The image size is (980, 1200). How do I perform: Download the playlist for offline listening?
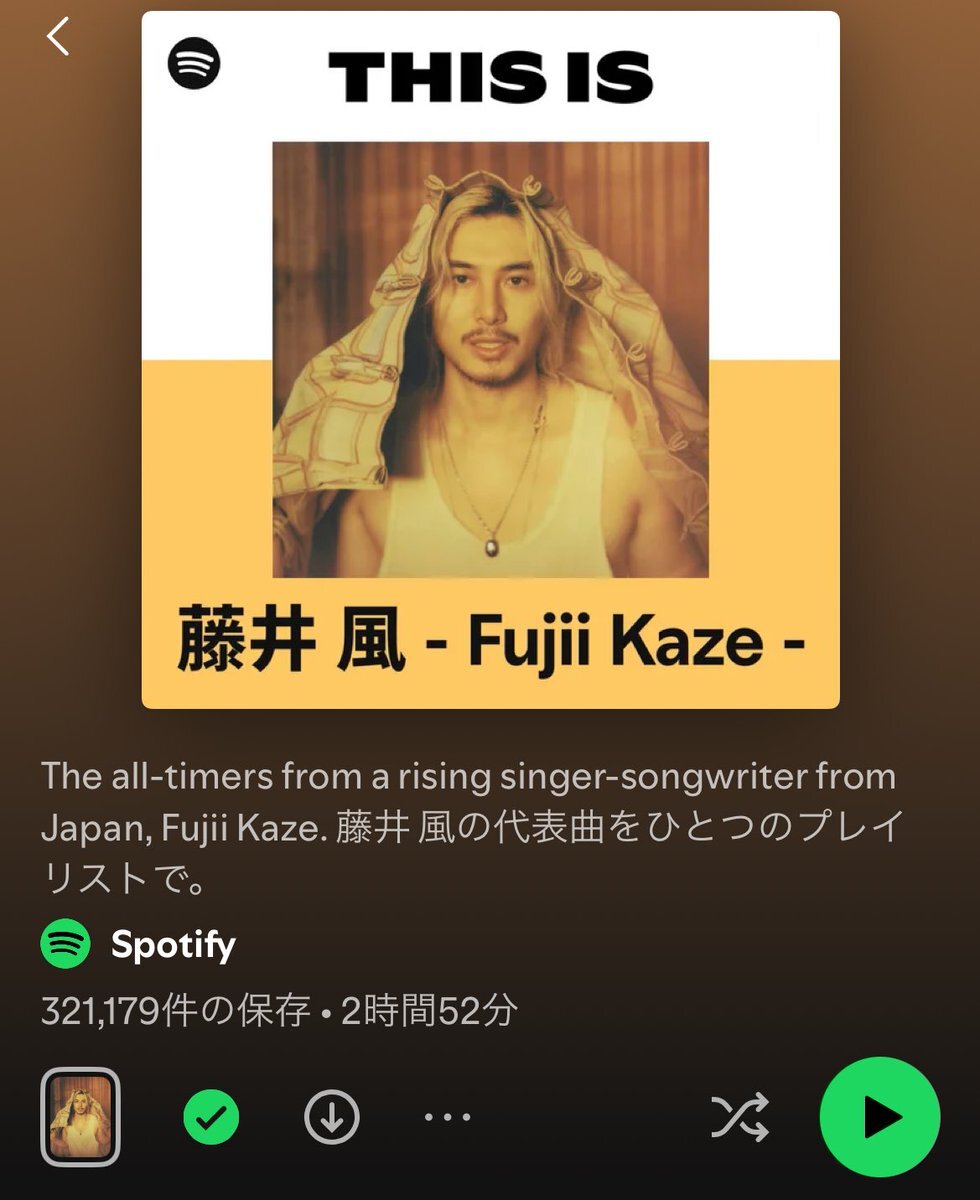click(332, 1117)
